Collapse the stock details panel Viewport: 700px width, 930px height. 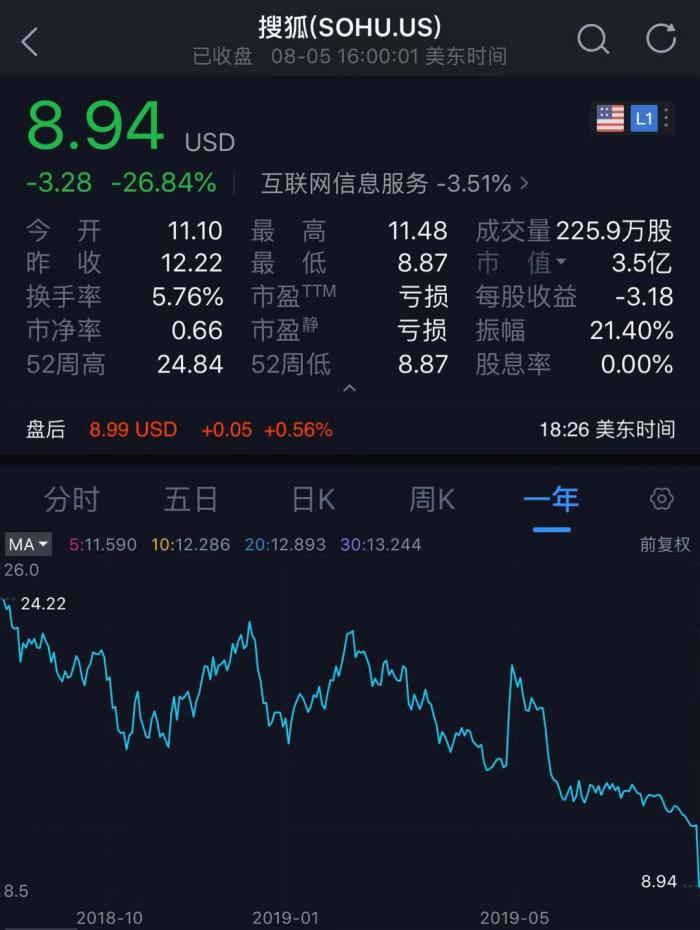(x=349, y=388)
